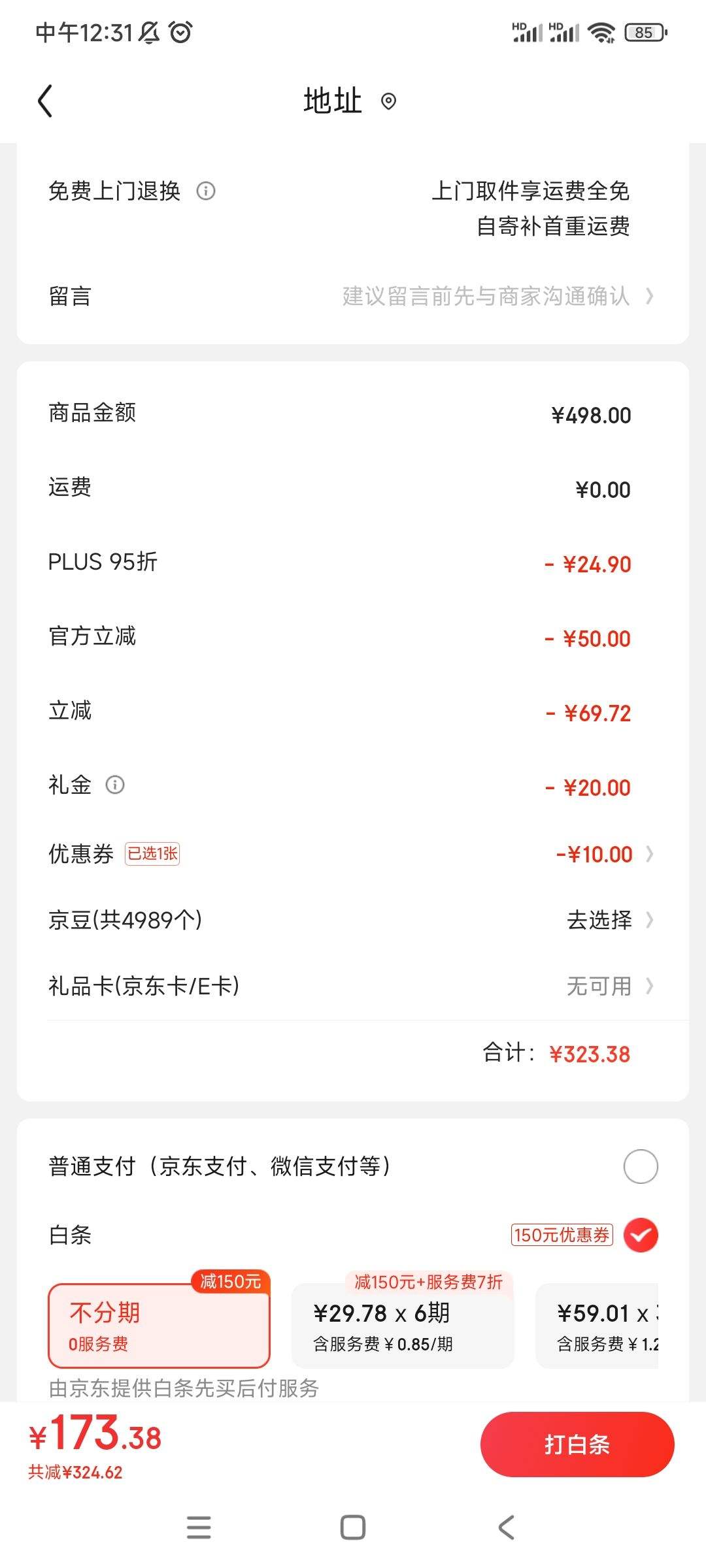Choose the 不分期 no-installment plan

tap(159, 1326)
